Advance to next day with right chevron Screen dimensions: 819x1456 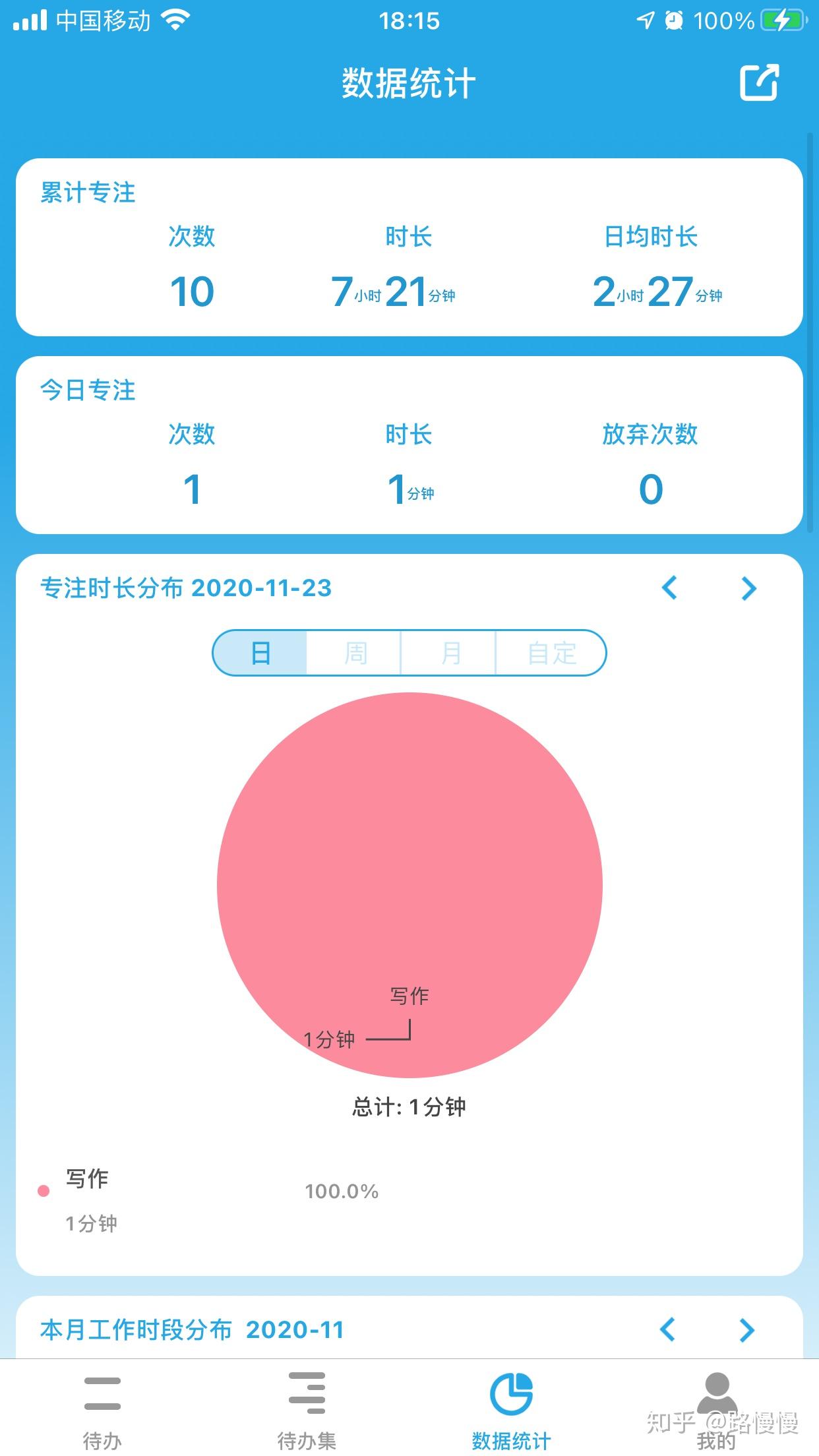coord(747,589)
